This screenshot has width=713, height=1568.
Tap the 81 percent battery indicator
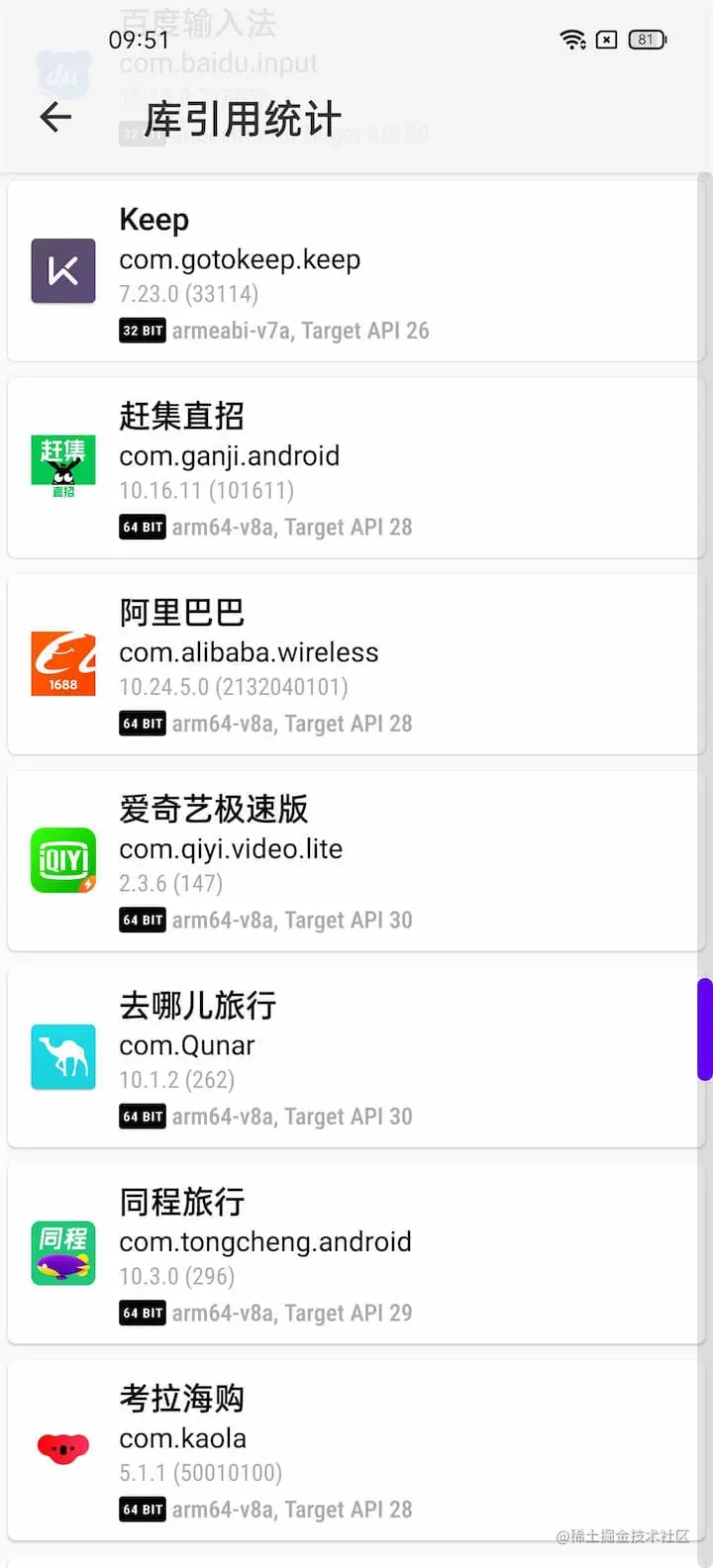pos(647,40)
